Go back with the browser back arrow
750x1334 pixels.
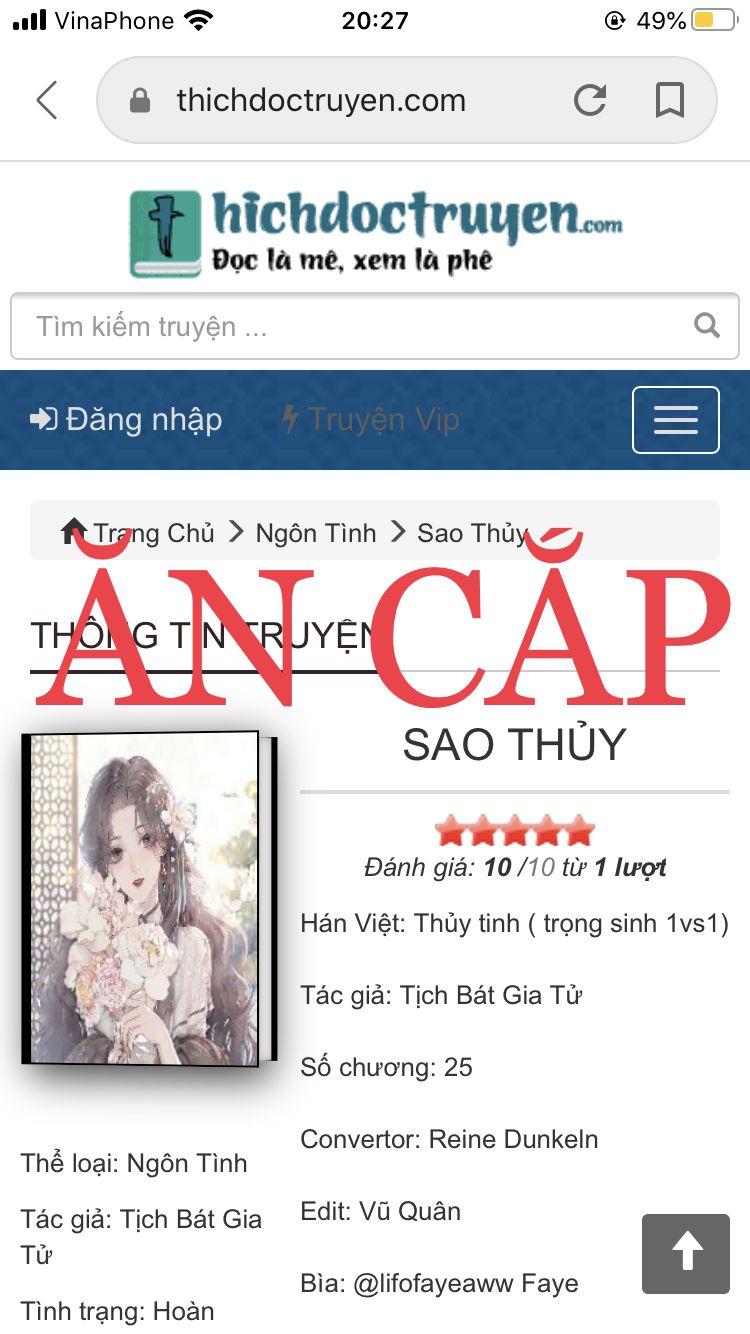click(x=47, y=100)
